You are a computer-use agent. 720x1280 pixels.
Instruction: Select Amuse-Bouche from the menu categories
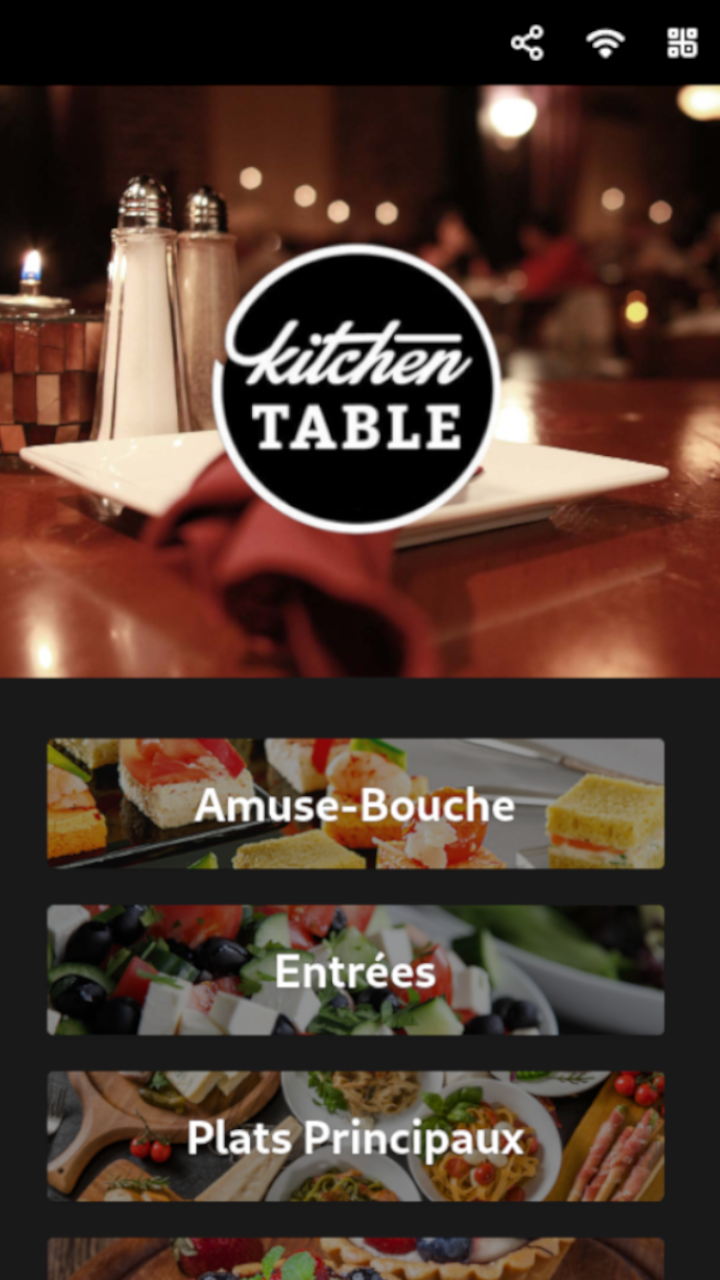tap(355, 805)
